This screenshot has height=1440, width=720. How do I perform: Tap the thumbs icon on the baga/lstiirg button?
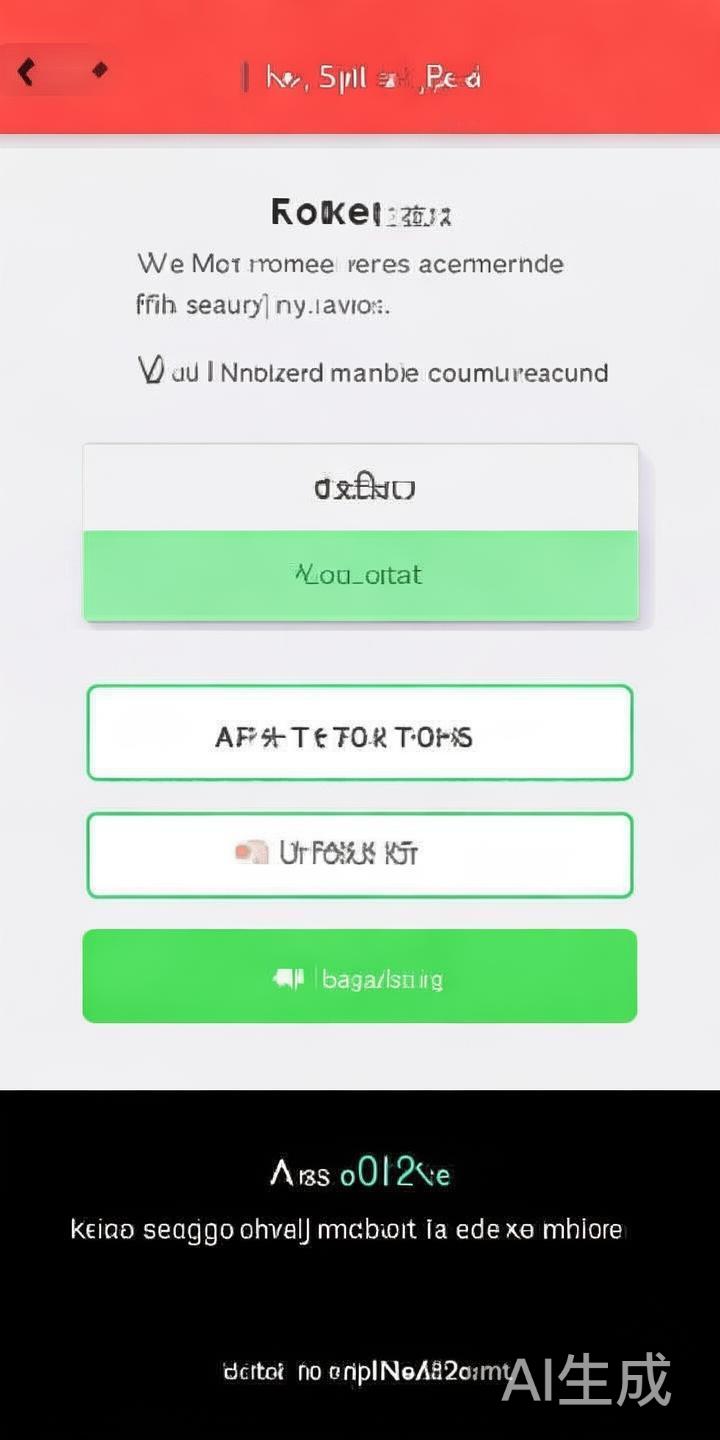288,976
